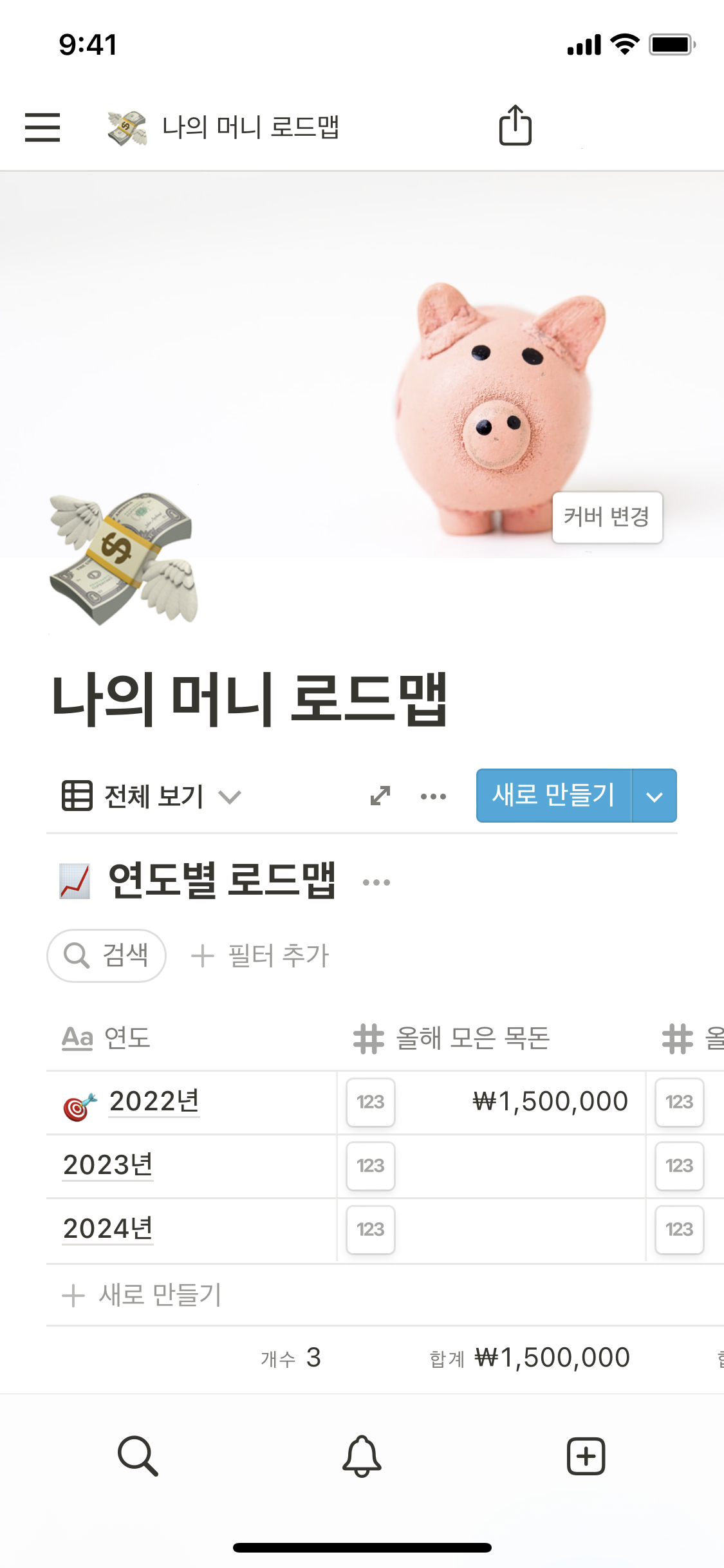Open view options beside expand icon

pyautogui.click(x=433, y=796)
